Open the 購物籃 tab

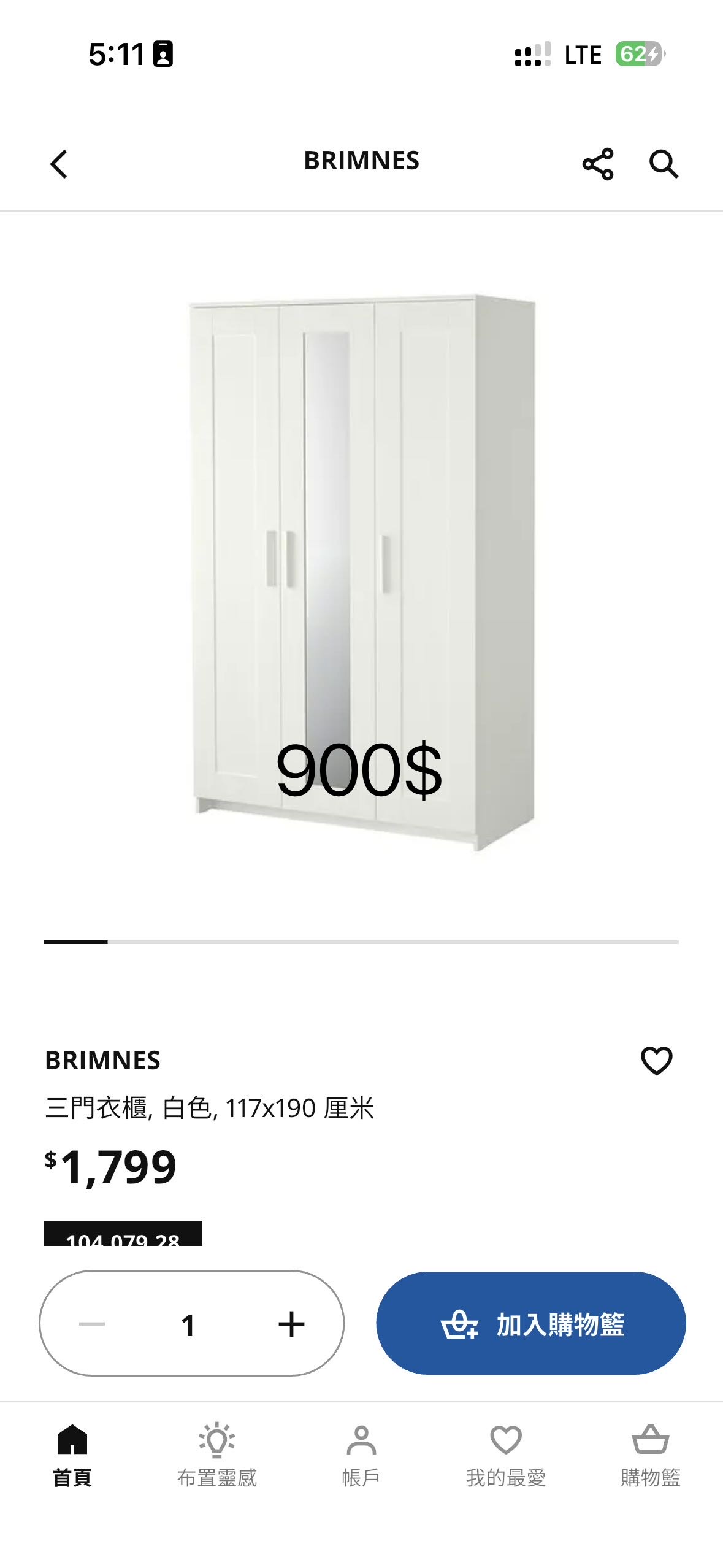coord(650,1455)
